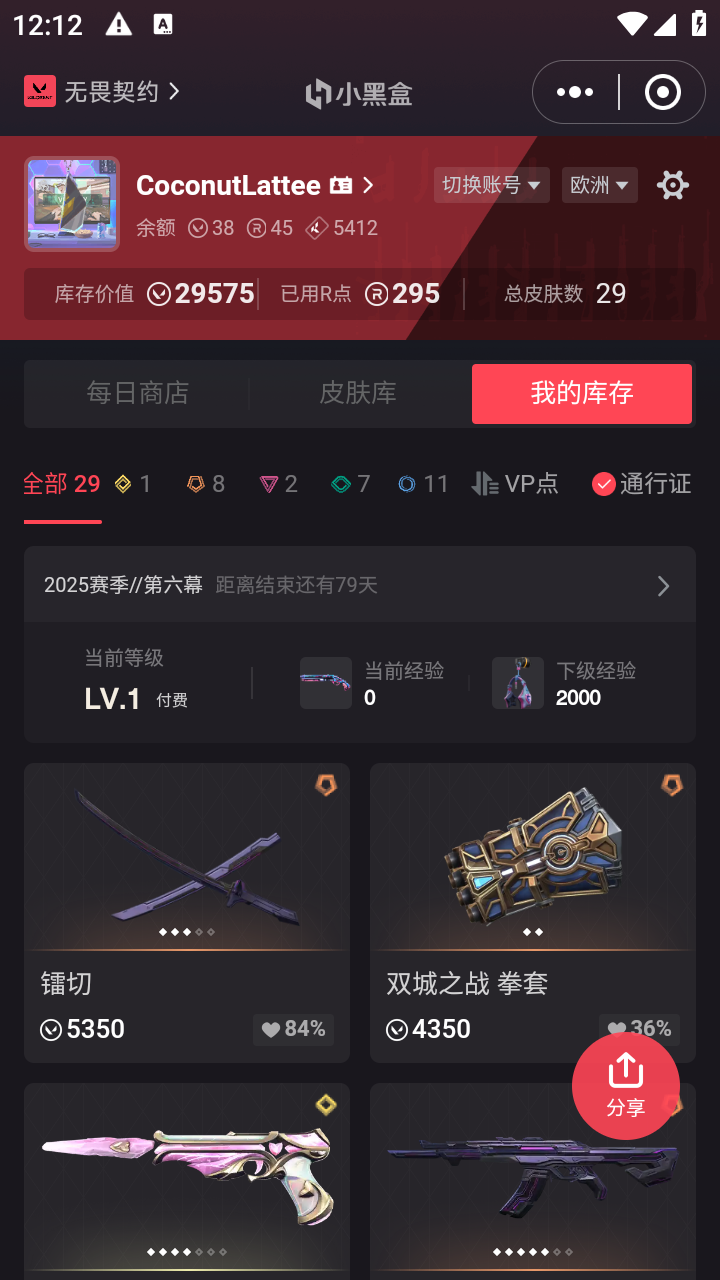Switch to the 皮肤库 tab

358,393
